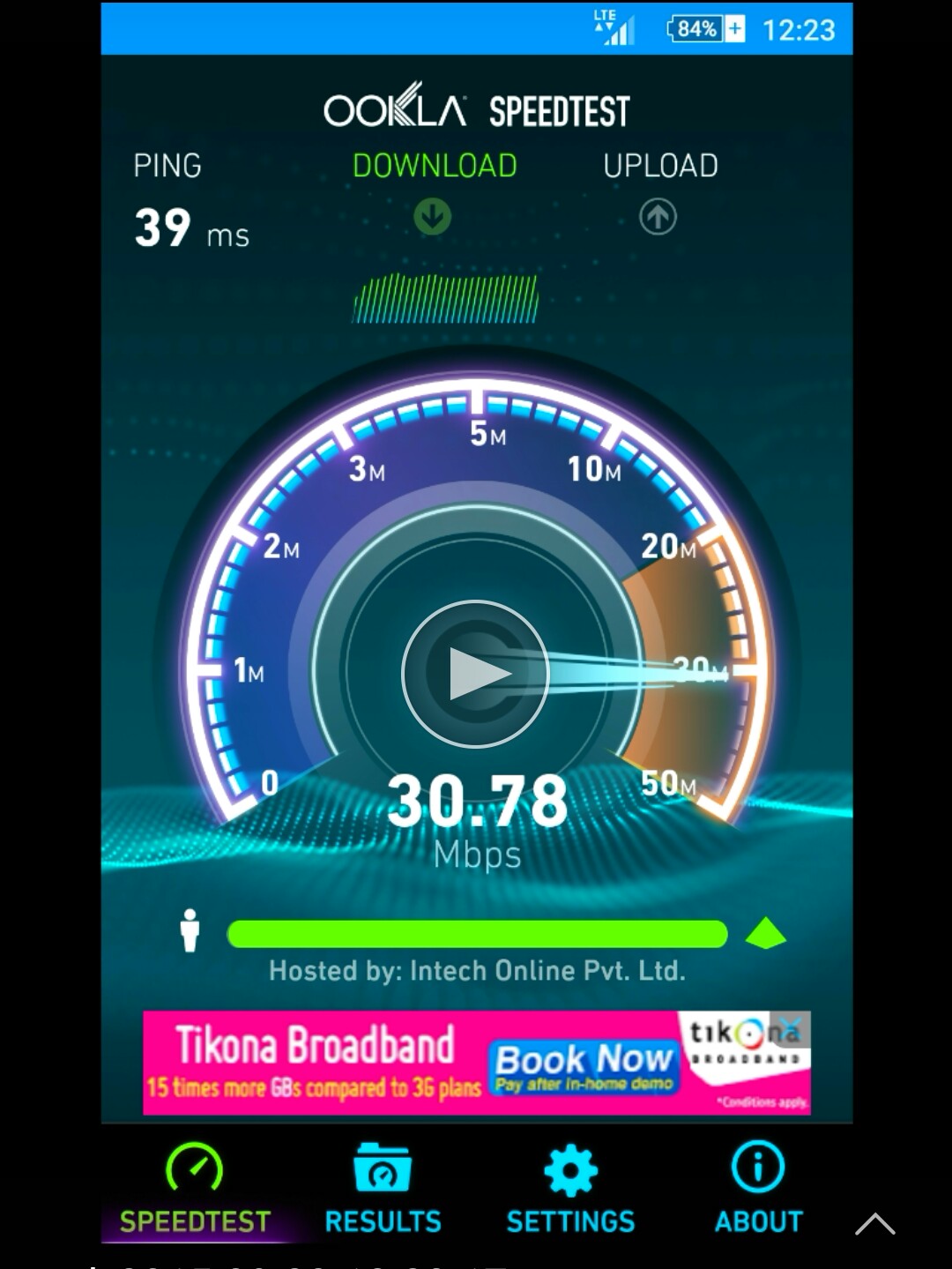Tap the upward chevron at bottom right
This screenshot has width=952, height=1269.
click(x=874, y=1223)
